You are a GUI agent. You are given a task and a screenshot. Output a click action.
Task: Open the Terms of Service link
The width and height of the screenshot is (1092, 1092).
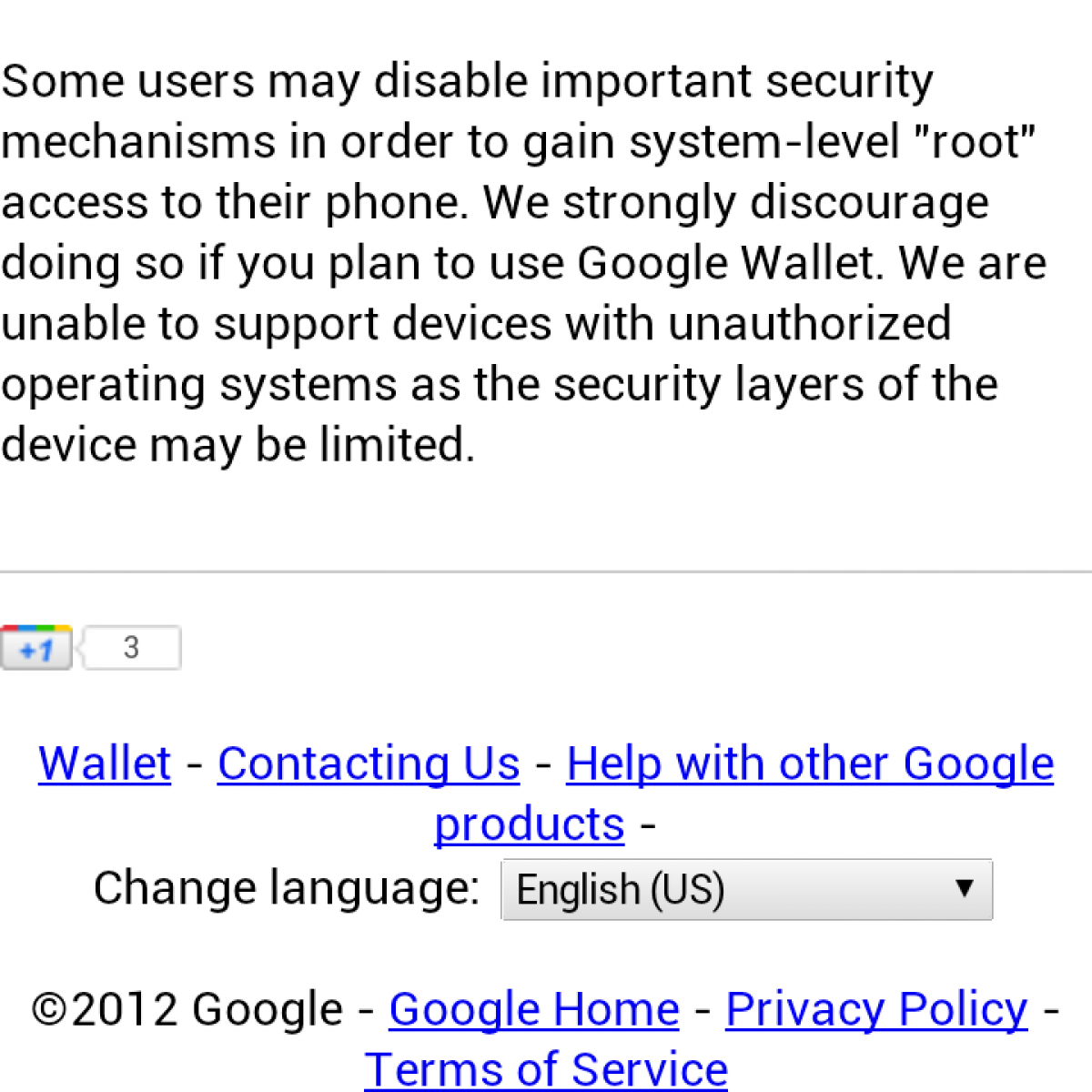pos(546,1069)
